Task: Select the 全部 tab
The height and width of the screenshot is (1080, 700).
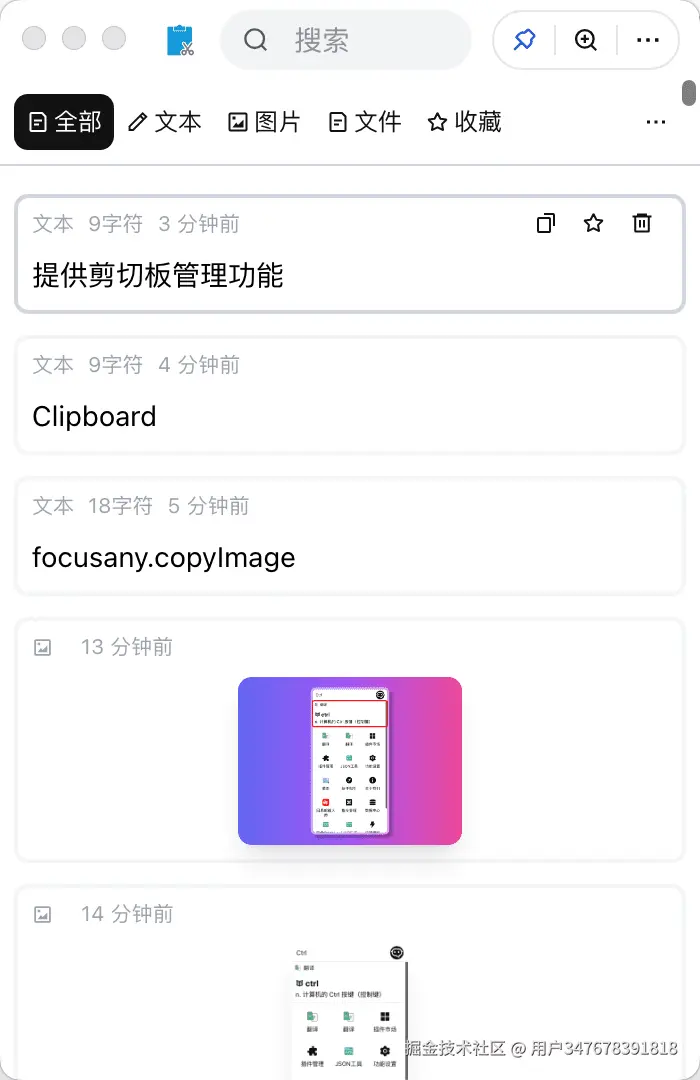Action: [64, 122]
